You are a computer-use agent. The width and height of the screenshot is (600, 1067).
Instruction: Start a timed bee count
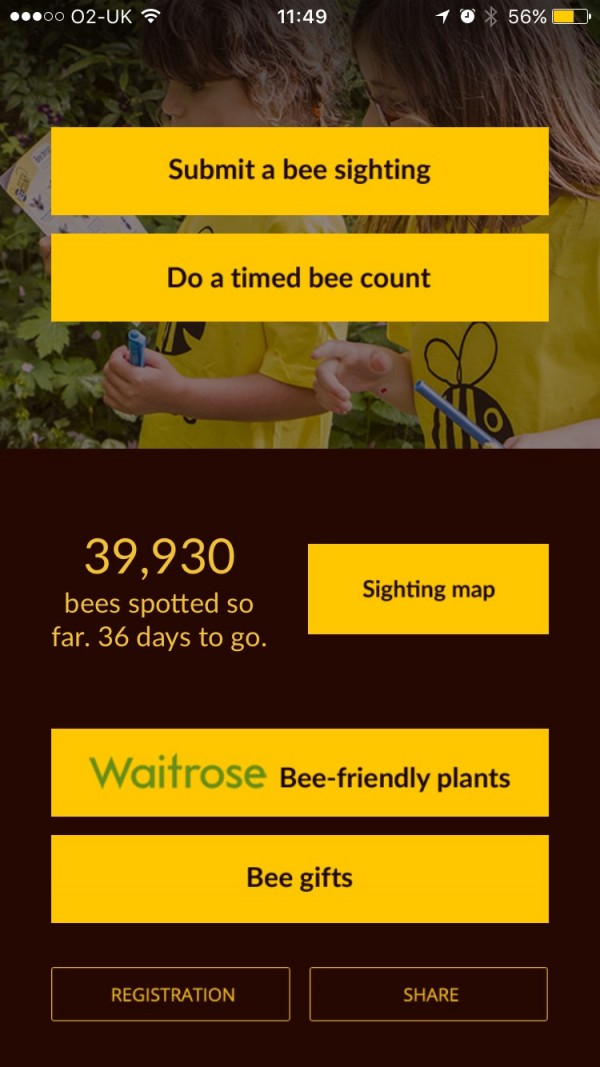pos(299,278)
